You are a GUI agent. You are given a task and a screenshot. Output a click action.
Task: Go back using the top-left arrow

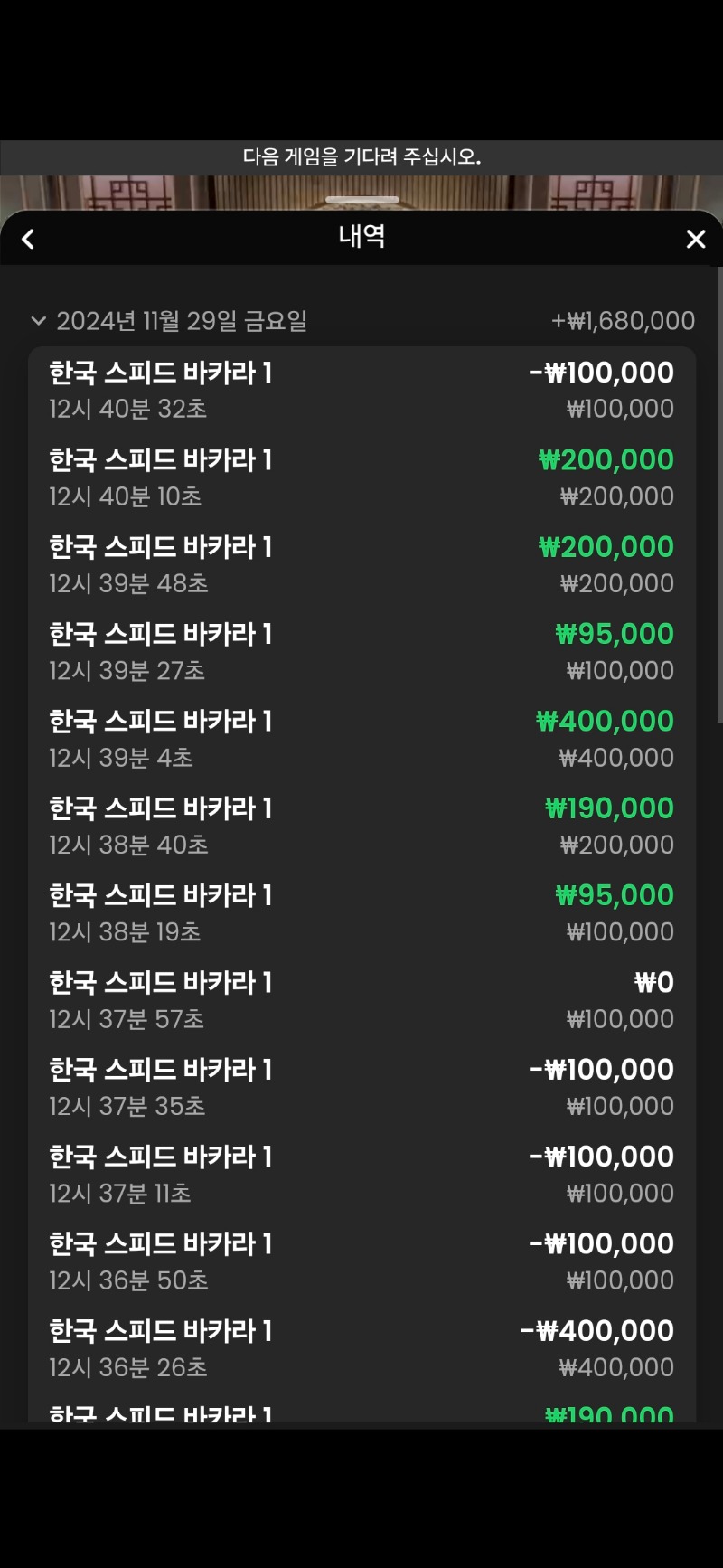tap(28, 239)
